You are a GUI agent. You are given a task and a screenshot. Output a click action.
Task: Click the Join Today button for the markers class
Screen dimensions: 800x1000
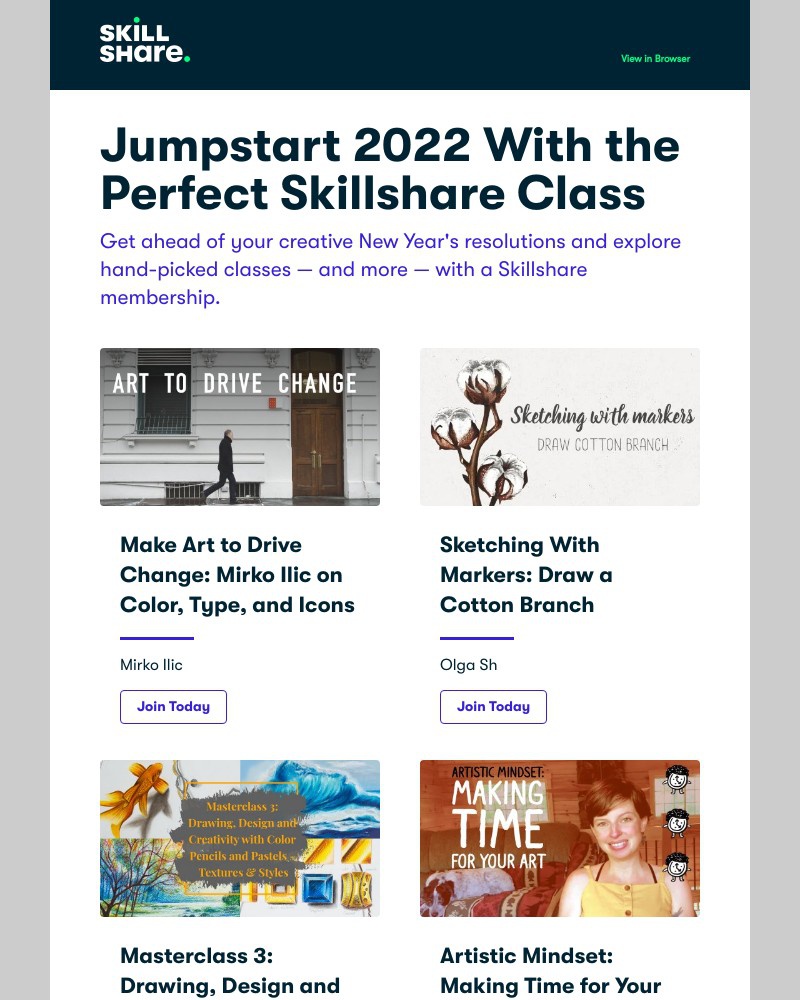493,706
